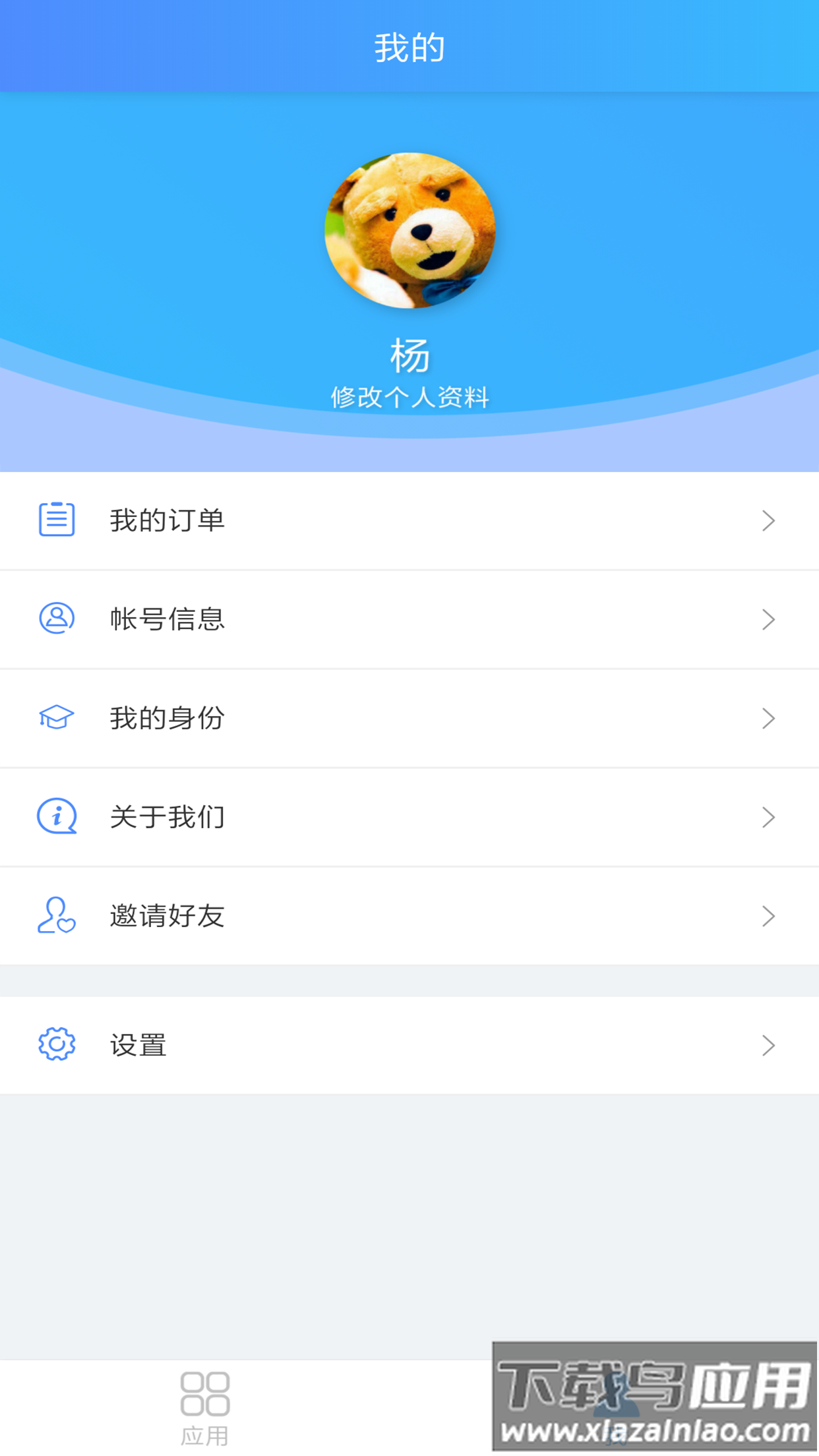Open the 我的身份 list entry
Screen dimensions: 819x1456
(167, 718)
